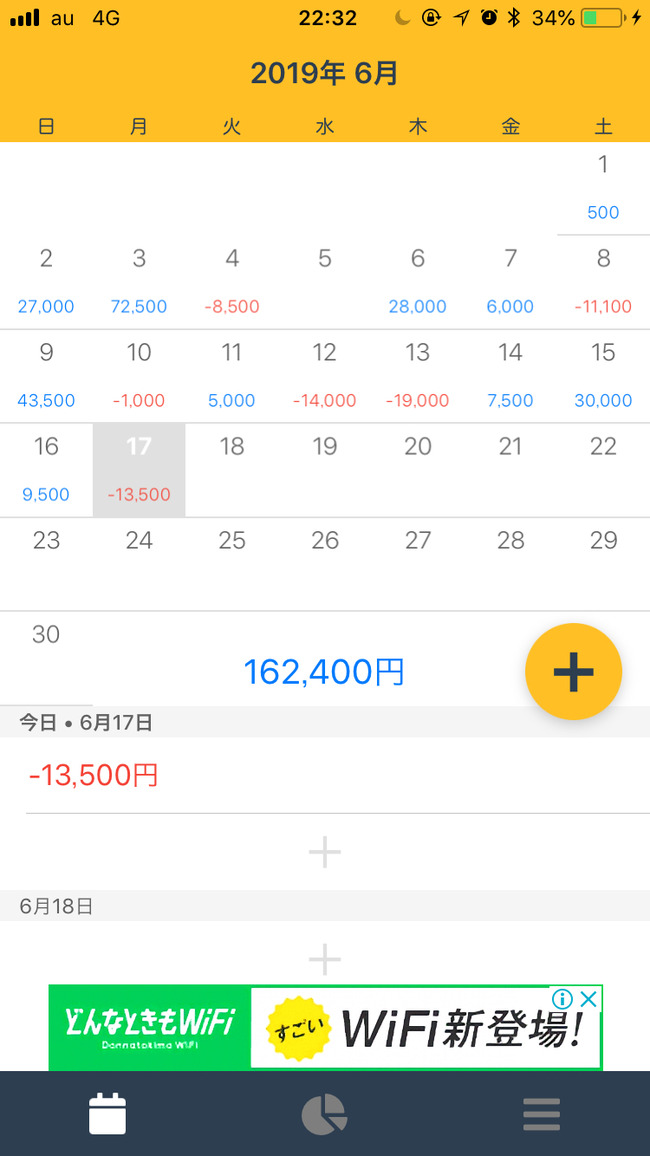Select June 3 with 72,500
The width and height of the screenshot is (650, 1156).
[139, 282]
